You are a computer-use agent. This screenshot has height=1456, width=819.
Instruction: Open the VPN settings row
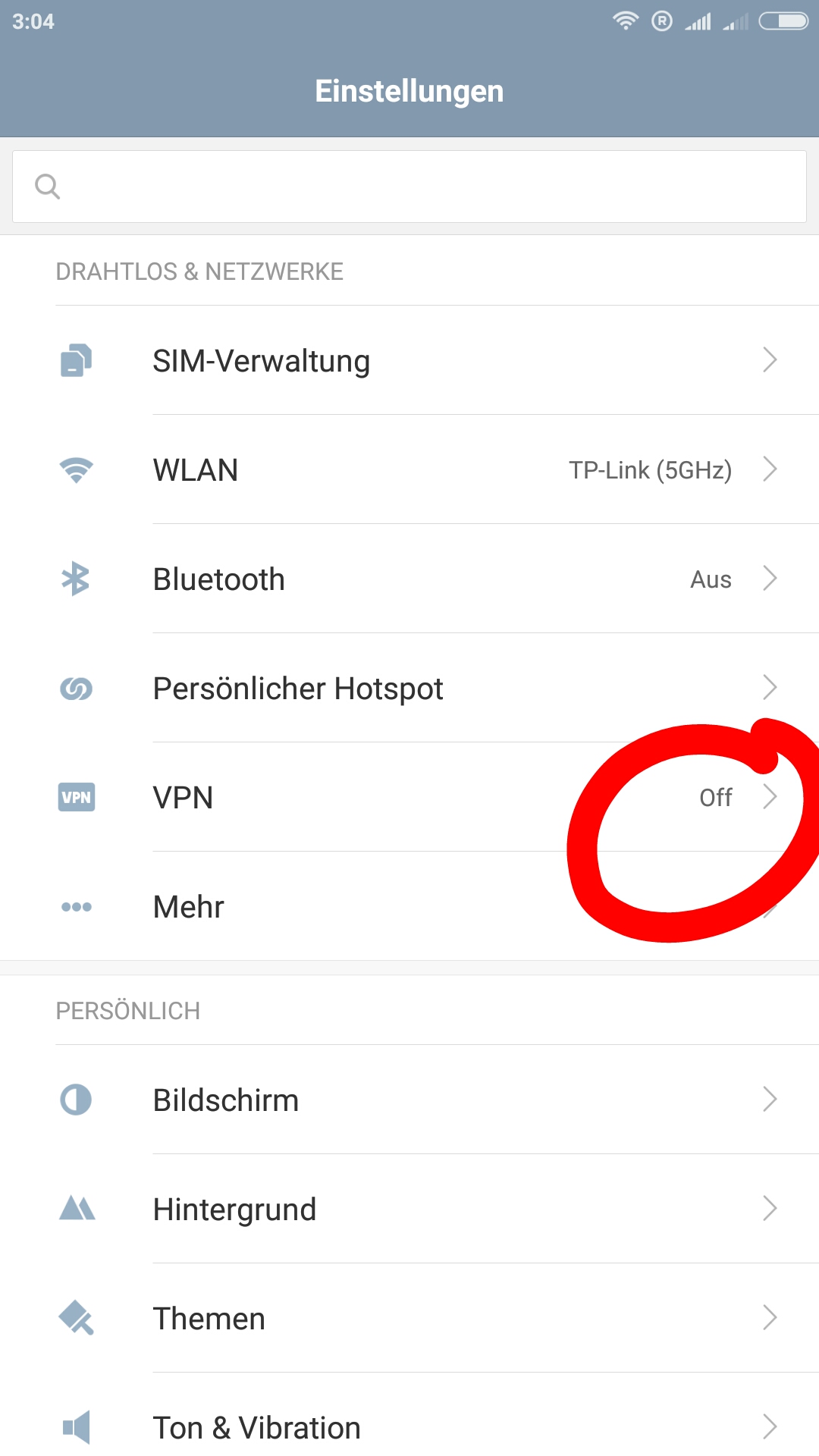[409, 797]
